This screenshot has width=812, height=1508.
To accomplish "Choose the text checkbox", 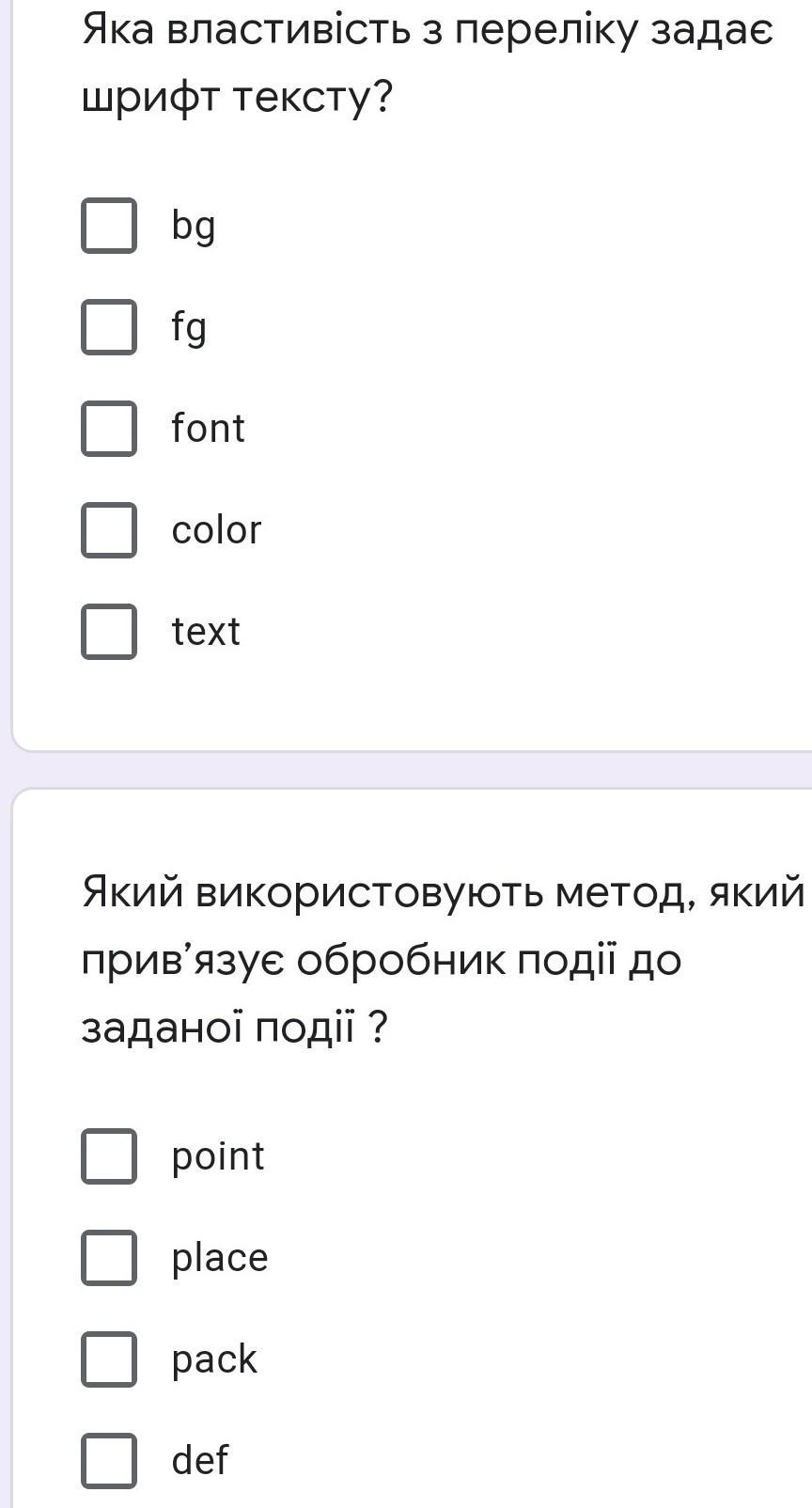I will [x=109, y=632].
